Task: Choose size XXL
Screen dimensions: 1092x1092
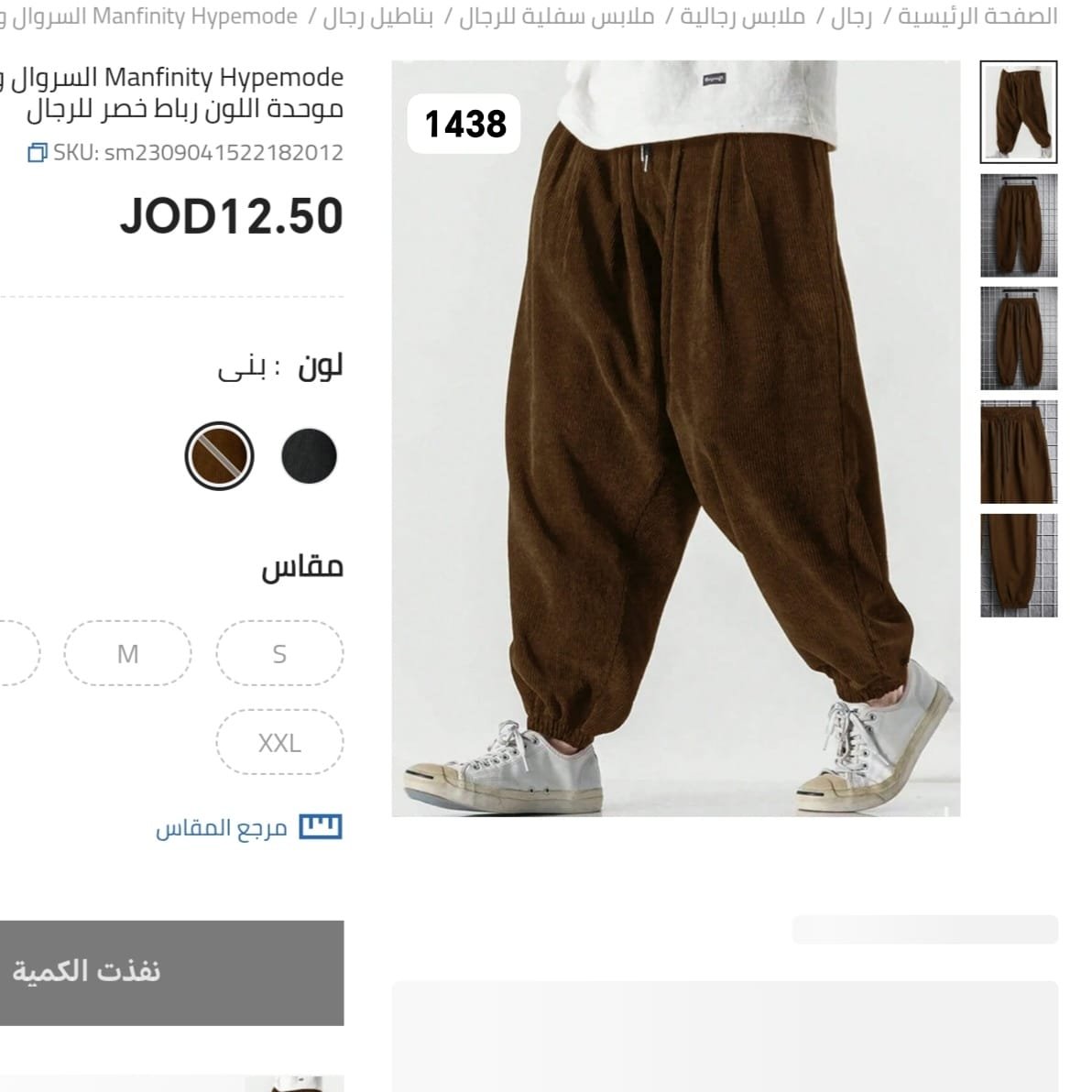Action: (279, 743)
